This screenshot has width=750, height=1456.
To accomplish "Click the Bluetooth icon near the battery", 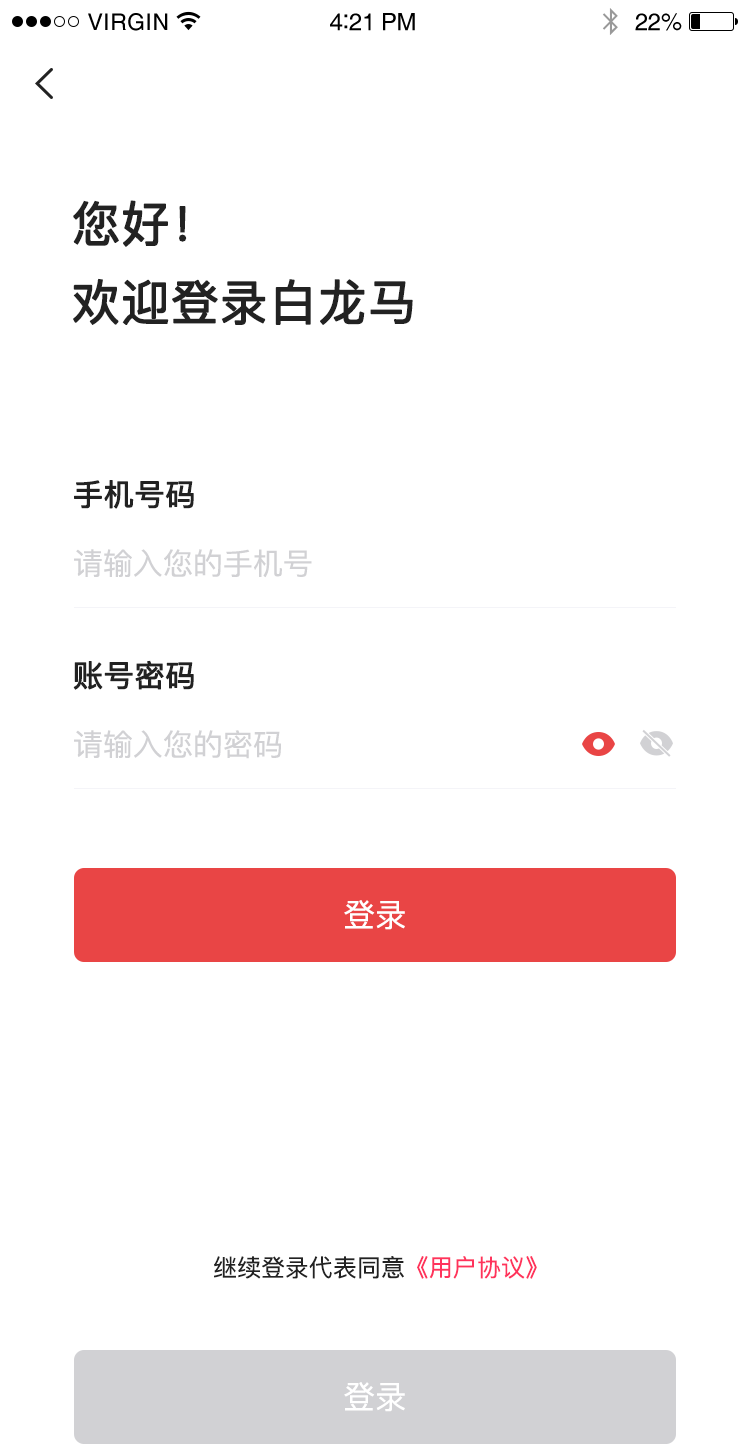I will (x=611, y=20).
